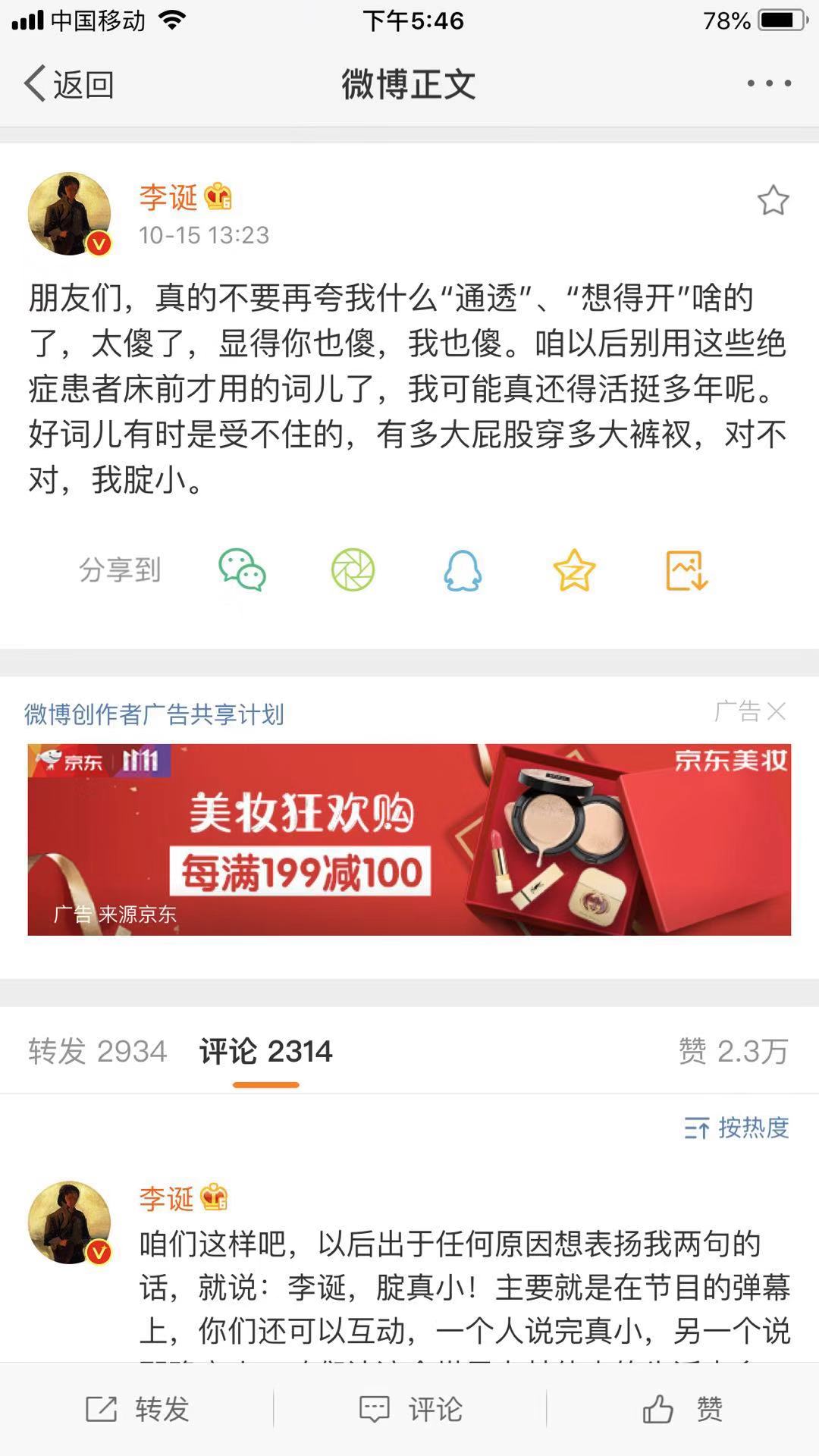Open 微博创作者广告共享计划 link
819x1456 pixels.
pos(154,714)
